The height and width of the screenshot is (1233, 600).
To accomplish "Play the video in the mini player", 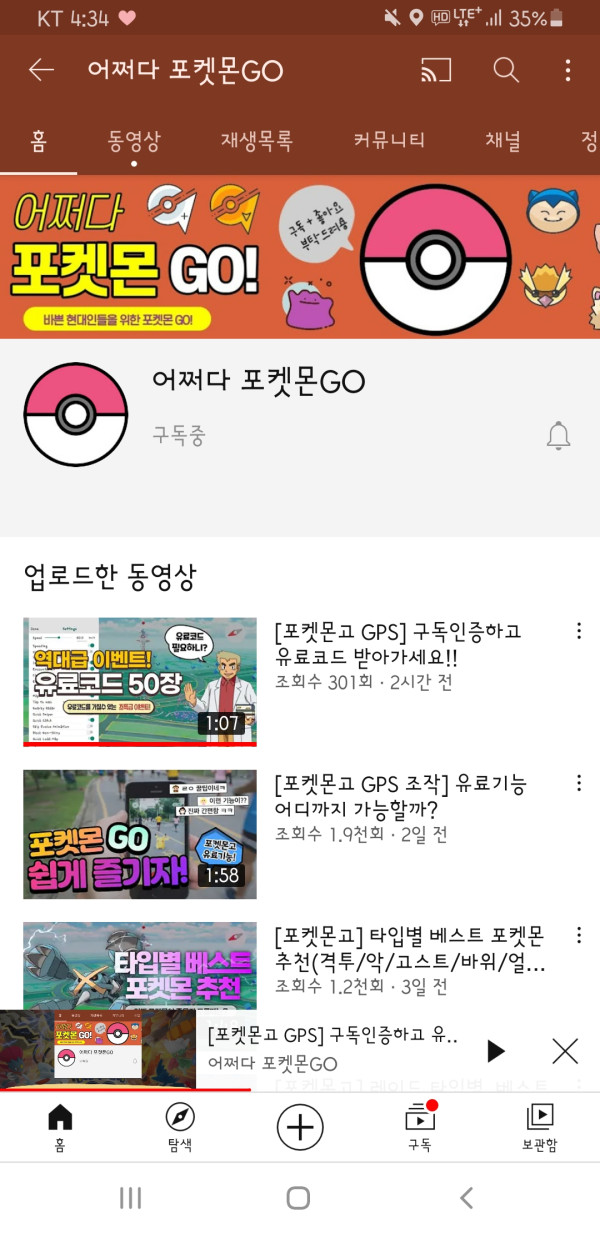I will [x=496, y=1050].
